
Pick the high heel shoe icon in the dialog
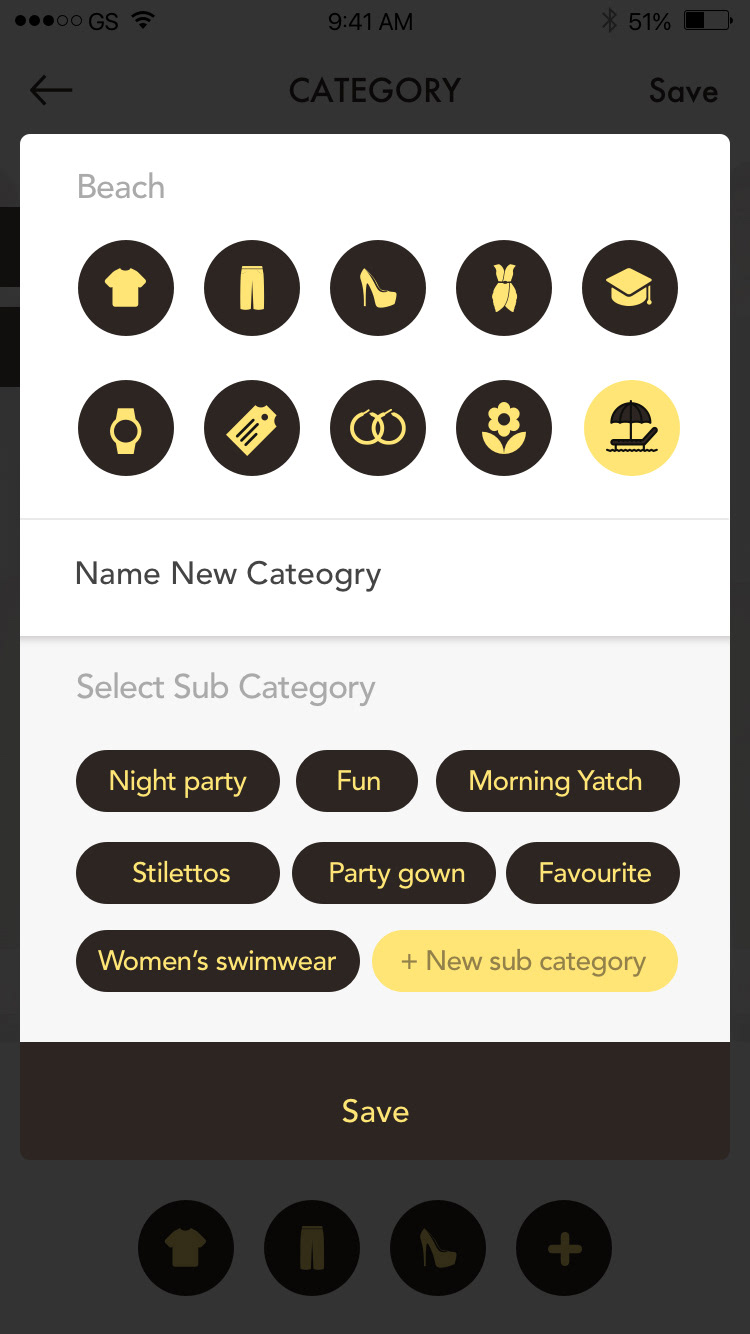tap(378, 289)
